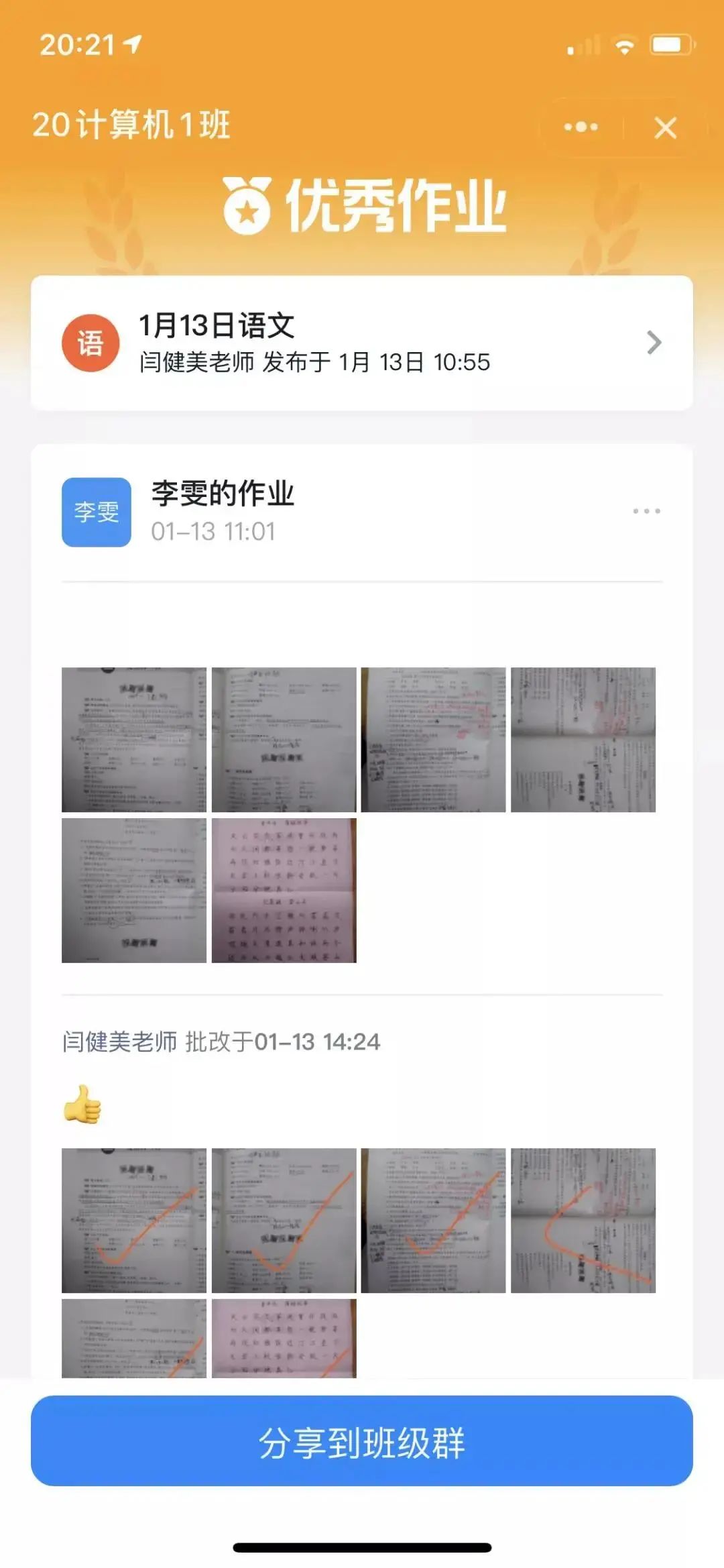724x1568 pixels.
Task: Open second teacher-corrected photo
Action: 284,1220
